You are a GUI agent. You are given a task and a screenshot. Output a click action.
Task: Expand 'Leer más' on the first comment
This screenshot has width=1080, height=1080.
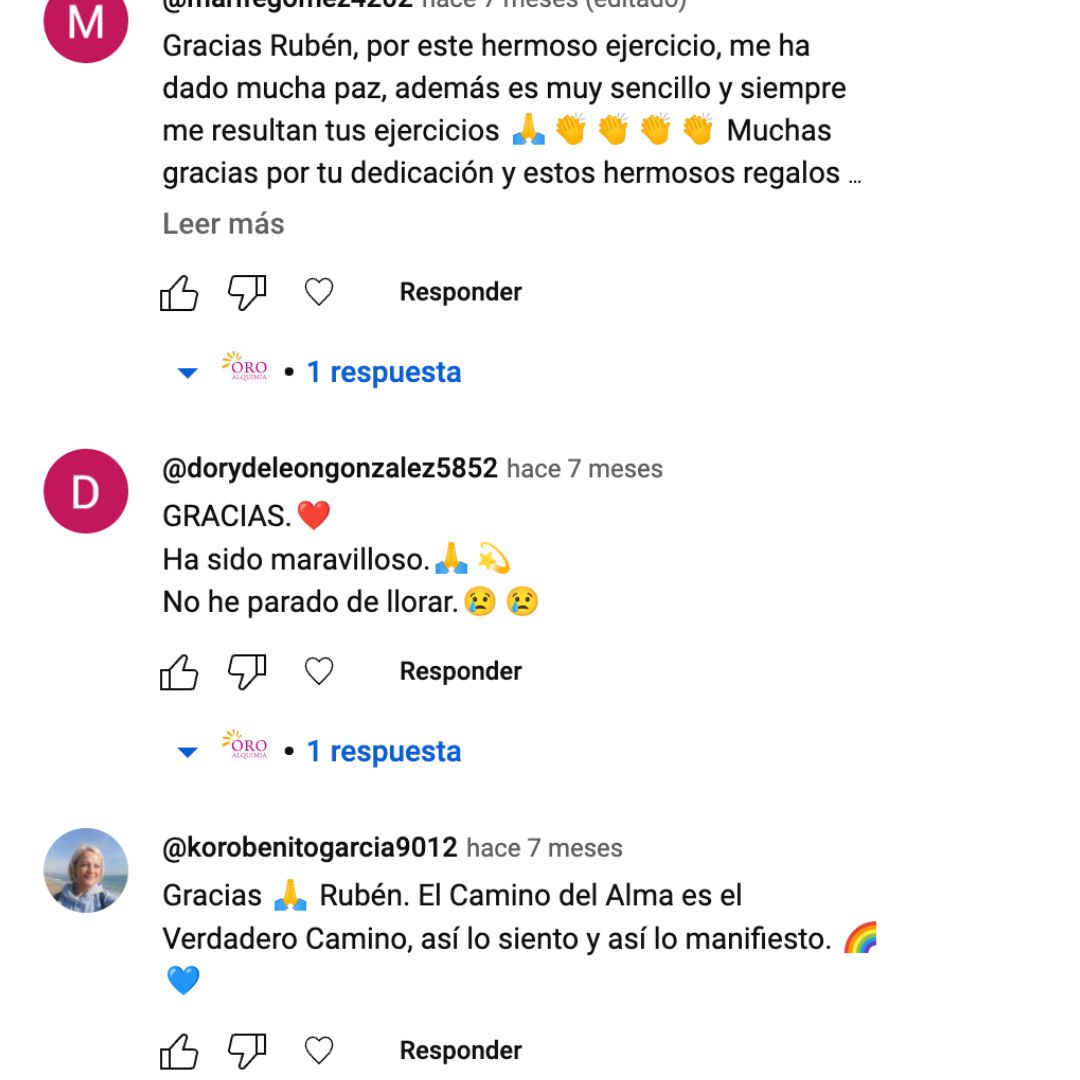click(223, 224)
